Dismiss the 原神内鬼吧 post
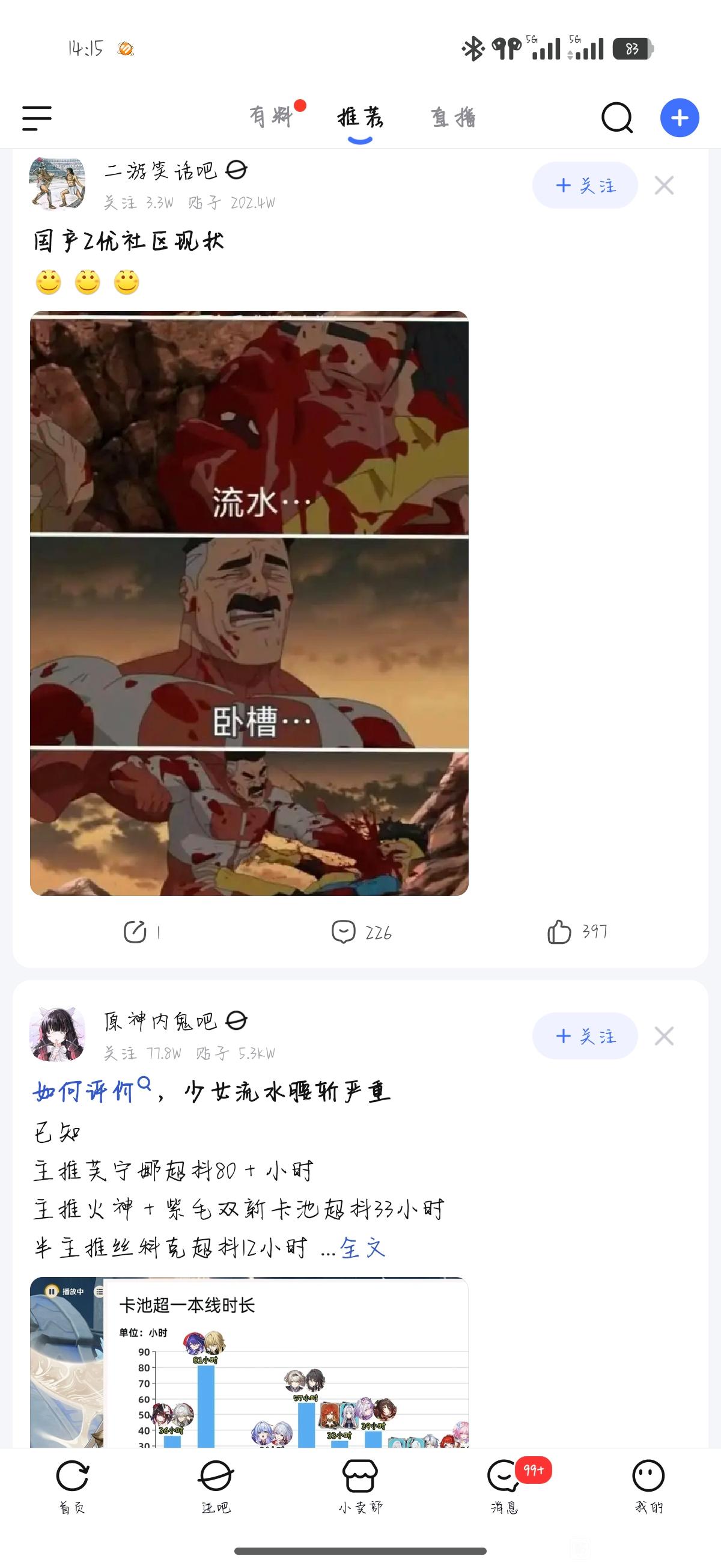Image resolution: width=721 pixels, height=1568 pixels. pos(664,1036)
